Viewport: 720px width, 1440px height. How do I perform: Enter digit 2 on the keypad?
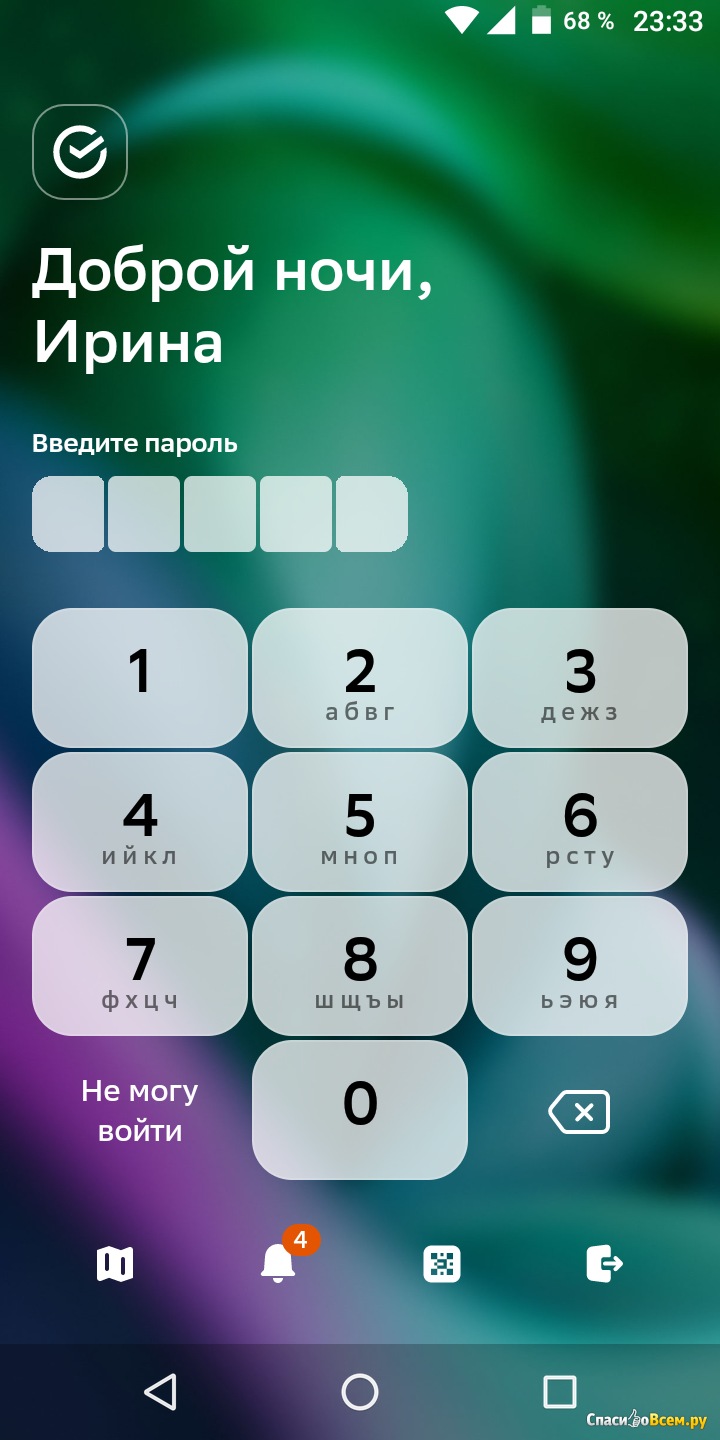click(x=360, y=678)
